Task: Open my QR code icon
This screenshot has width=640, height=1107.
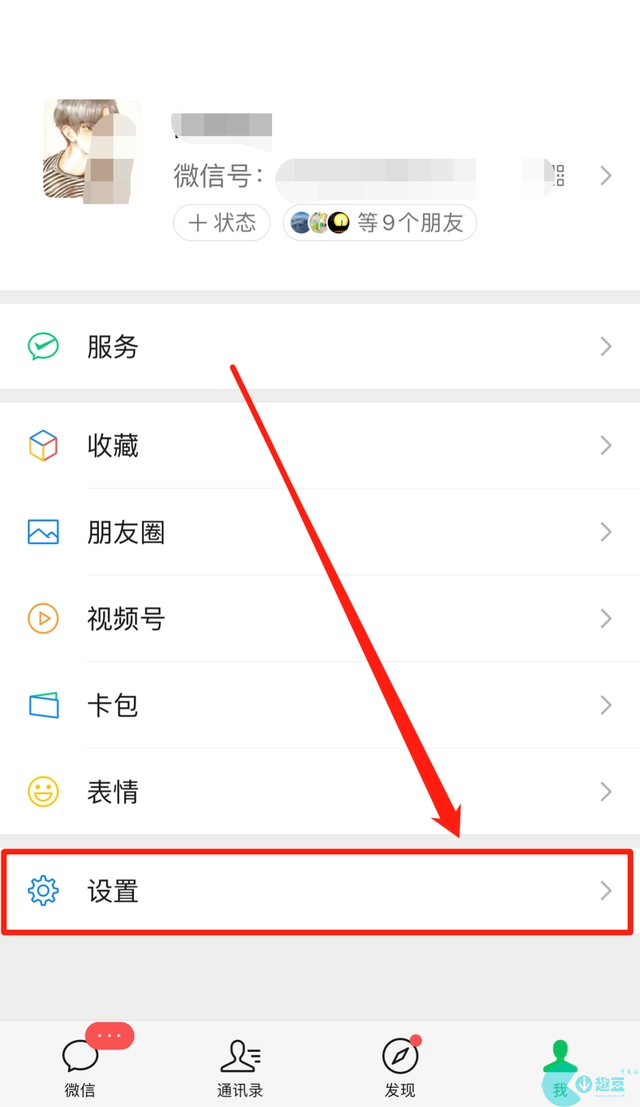Action: [x=558, y=175]
